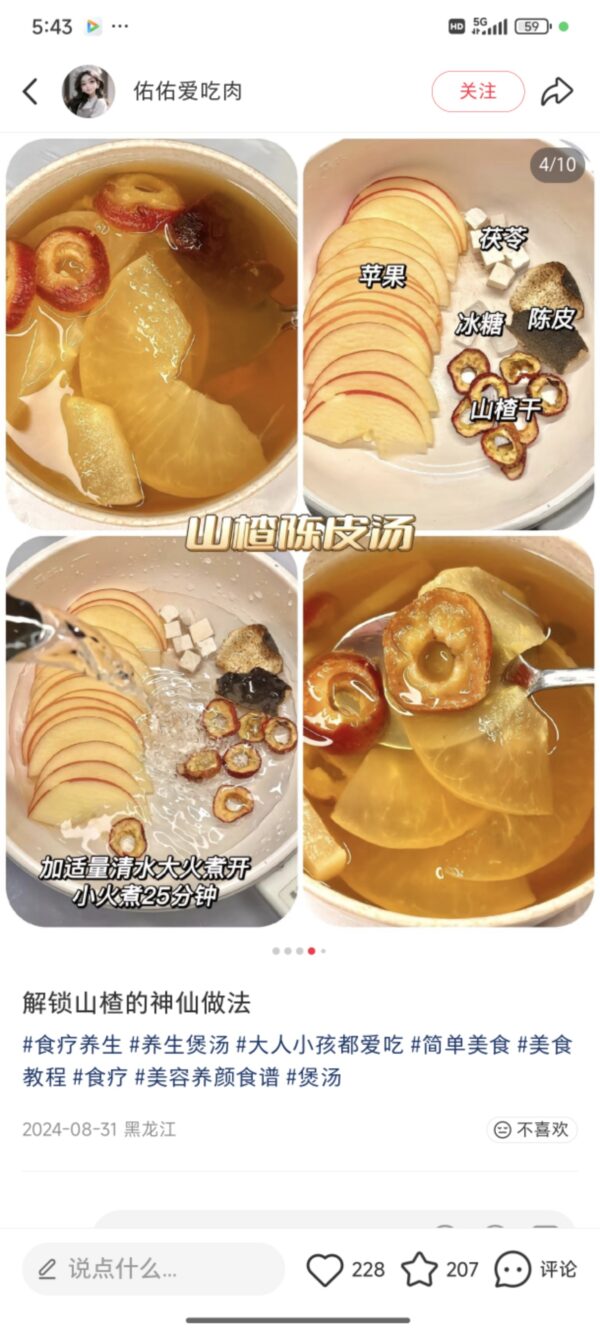Screen dimensions: 600x1334
Task: Share this post via arrow icon
Action: tap(556, 92)
